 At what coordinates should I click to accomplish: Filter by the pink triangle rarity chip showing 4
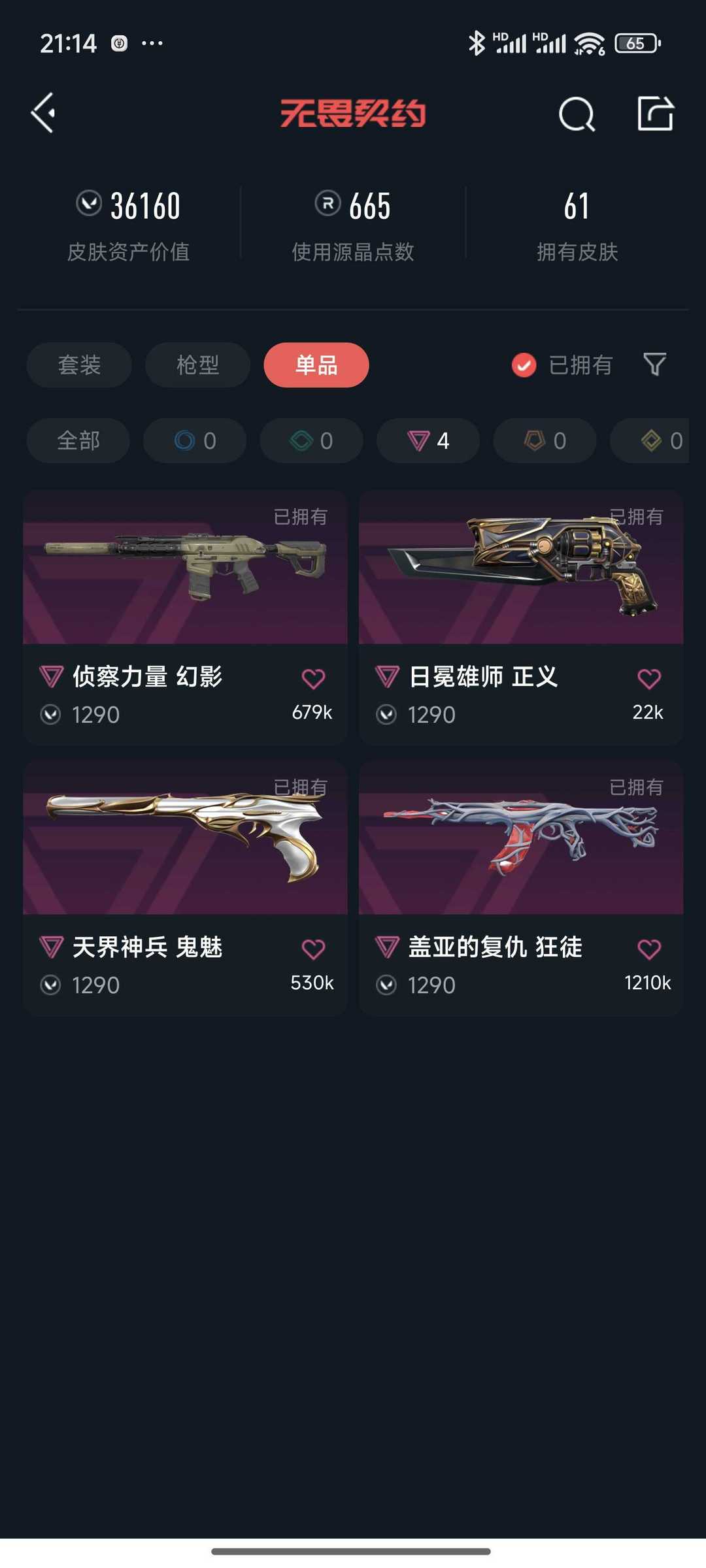coord(428,440)
